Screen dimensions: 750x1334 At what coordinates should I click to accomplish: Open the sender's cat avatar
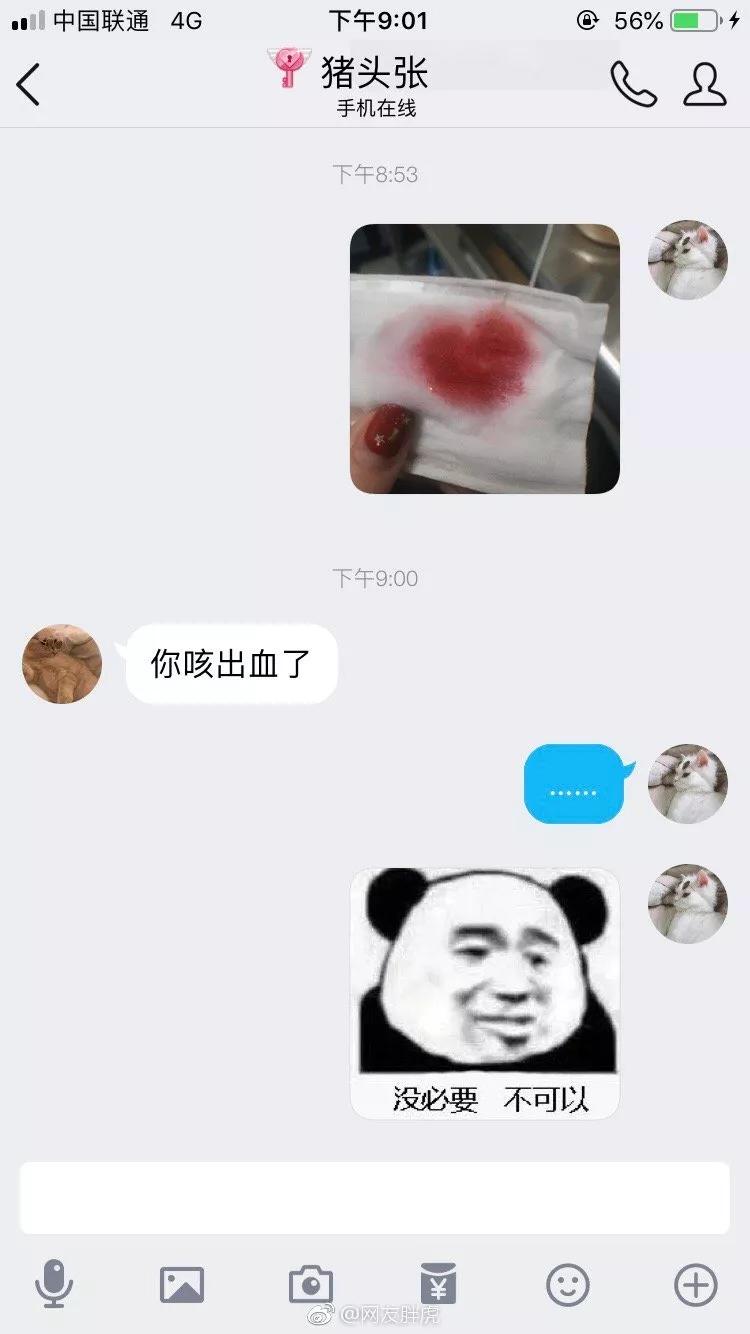click(687, 259)
